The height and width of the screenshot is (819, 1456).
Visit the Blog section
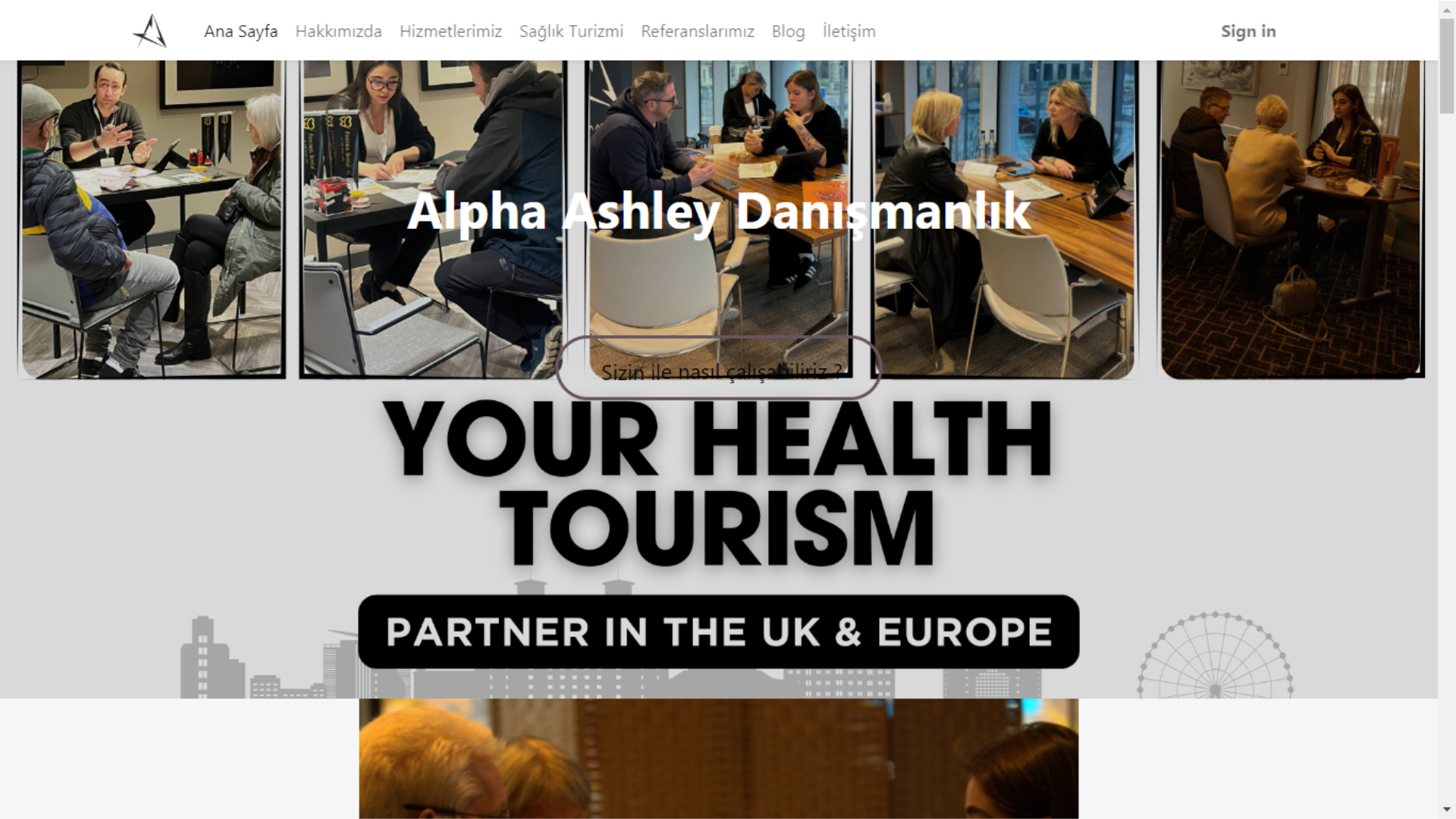[x=788, y=31]
